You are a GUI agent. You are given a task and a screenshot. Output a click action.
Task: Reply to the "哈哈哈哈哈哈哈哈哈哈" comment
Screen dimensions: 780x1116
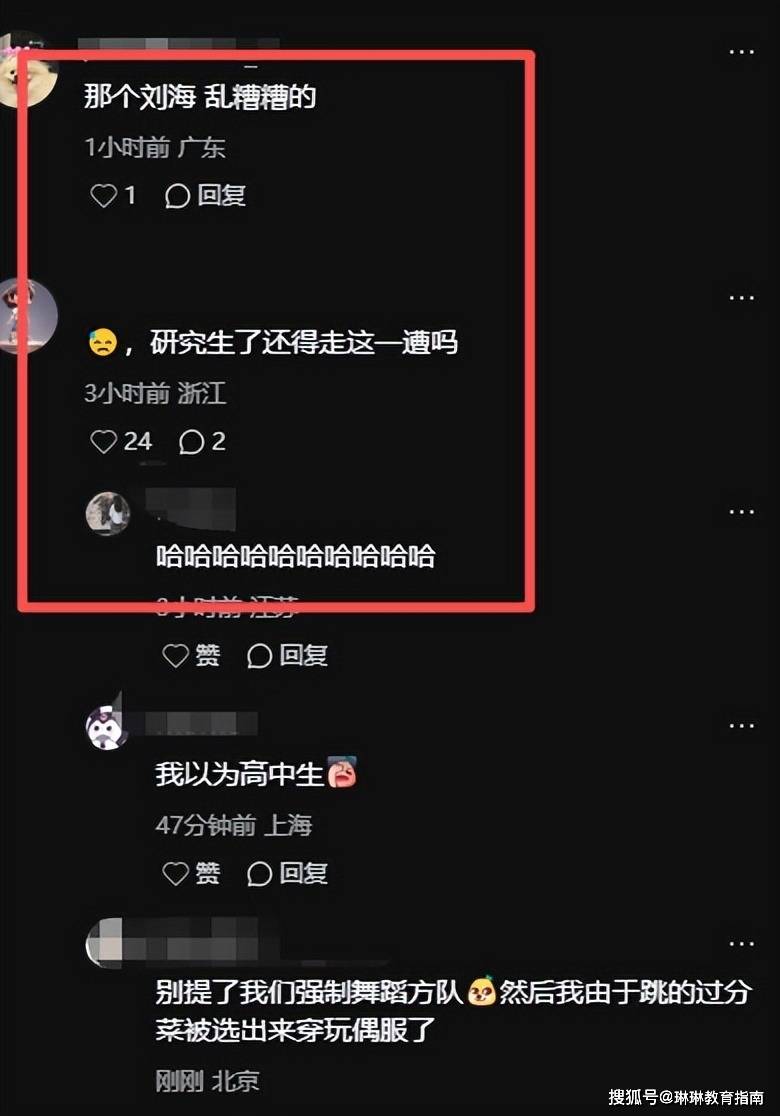288,655
